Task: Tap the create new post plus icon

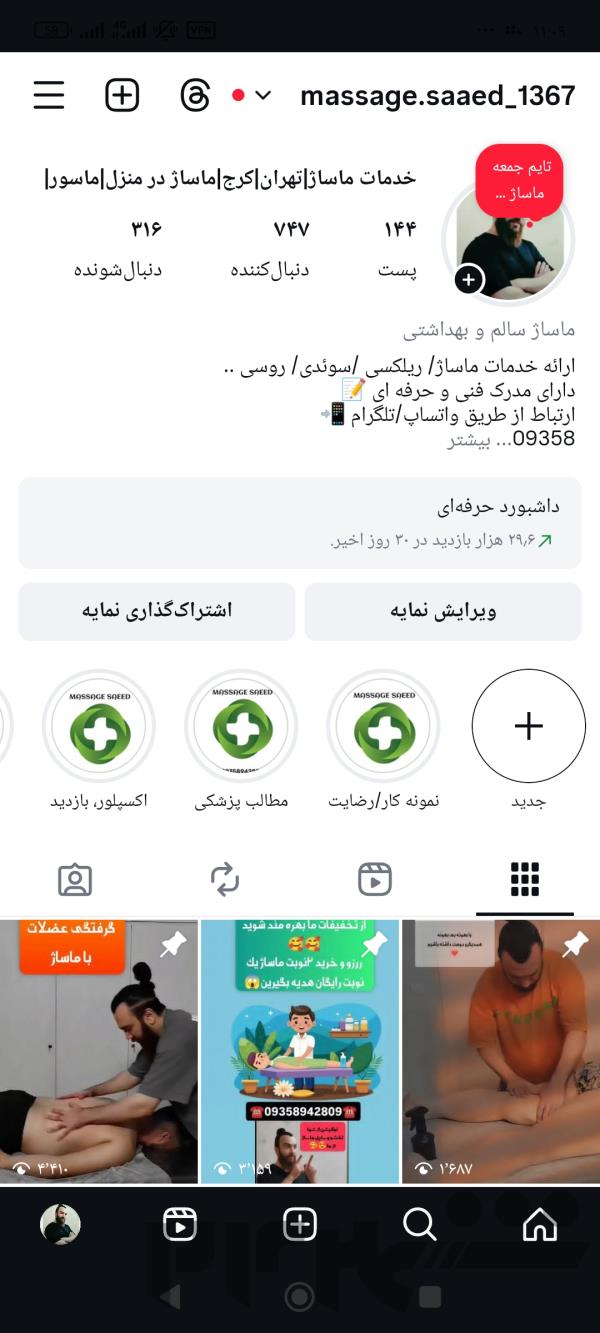Action: (122, 96)
